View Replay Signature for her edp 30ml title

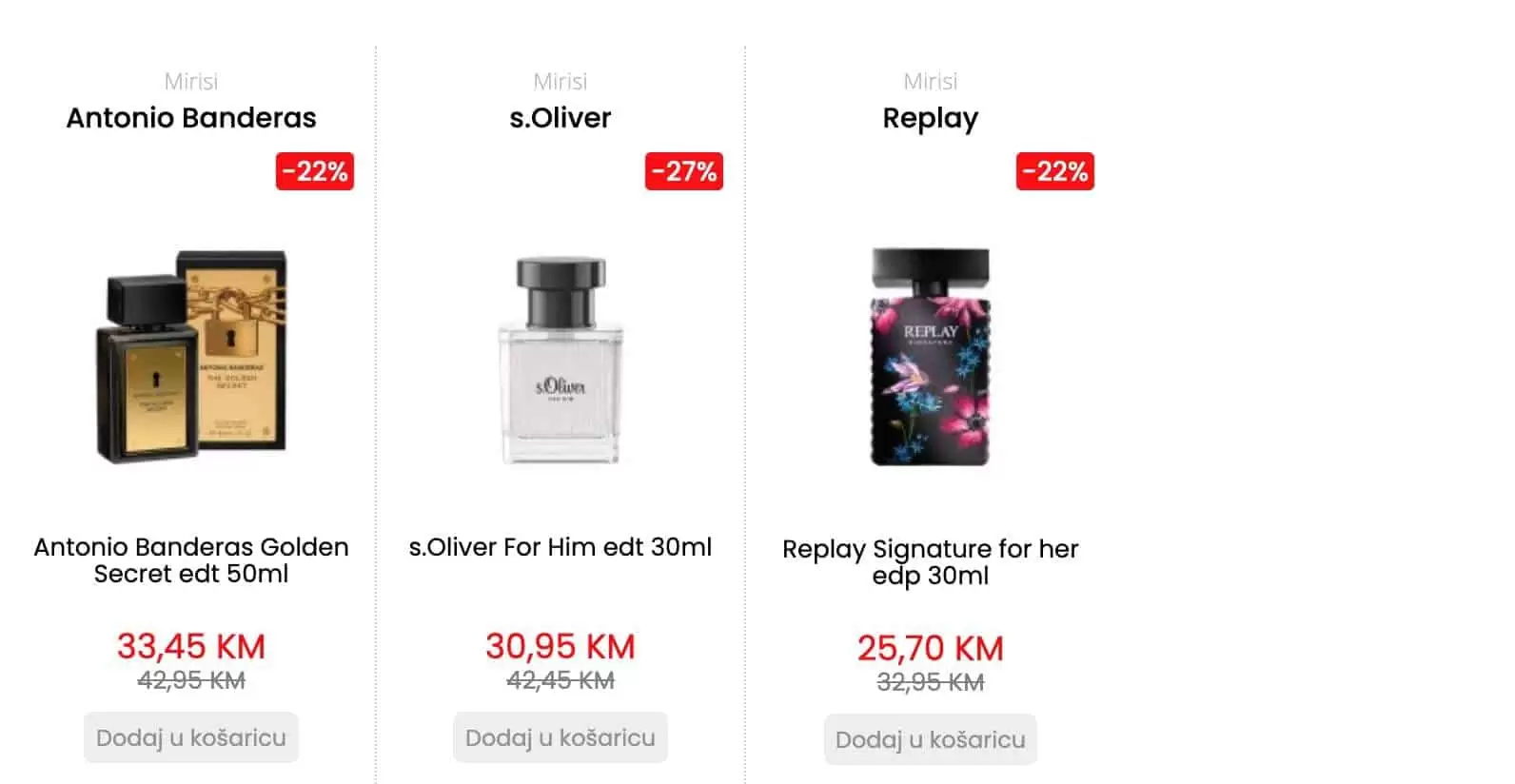pos(930,562)
